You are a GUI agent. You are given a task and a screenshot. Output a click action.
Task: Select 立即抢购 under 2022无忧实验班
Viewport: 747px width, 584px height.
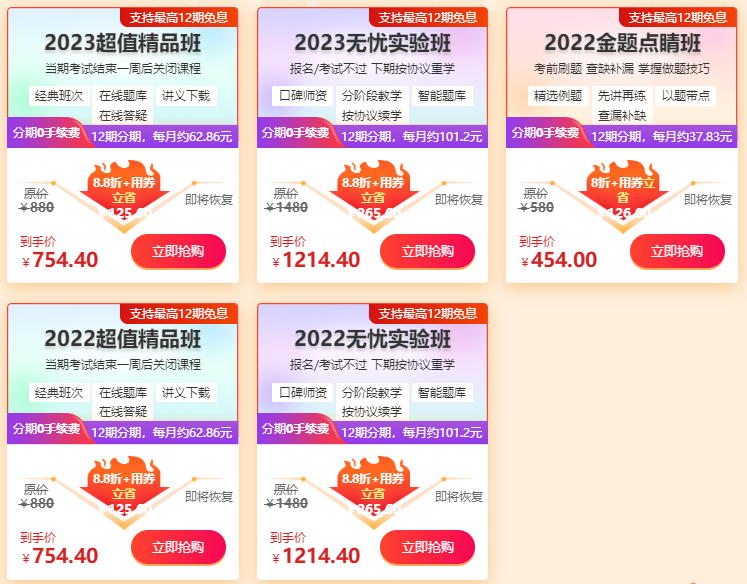pos(427,547)
